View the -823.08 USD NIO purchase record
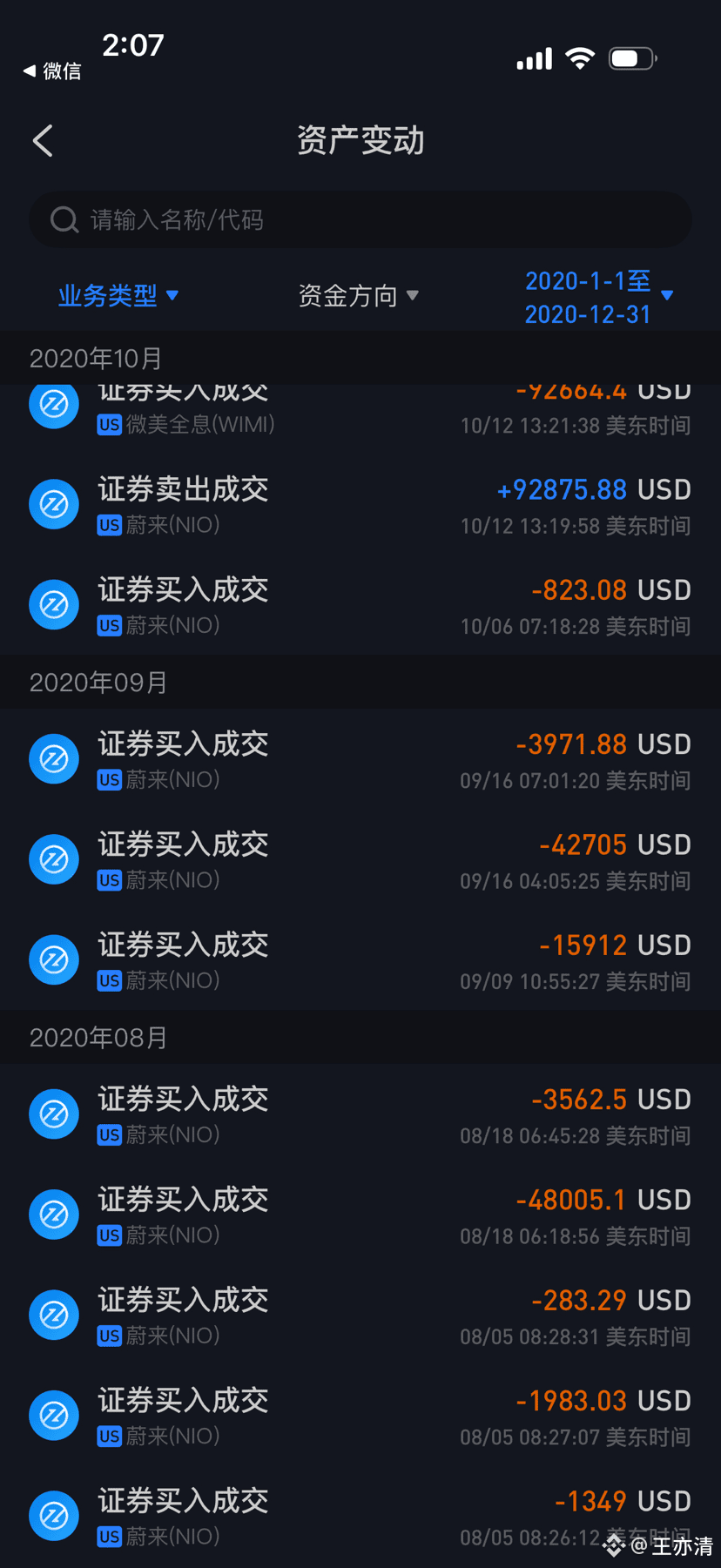 (360, 605)
